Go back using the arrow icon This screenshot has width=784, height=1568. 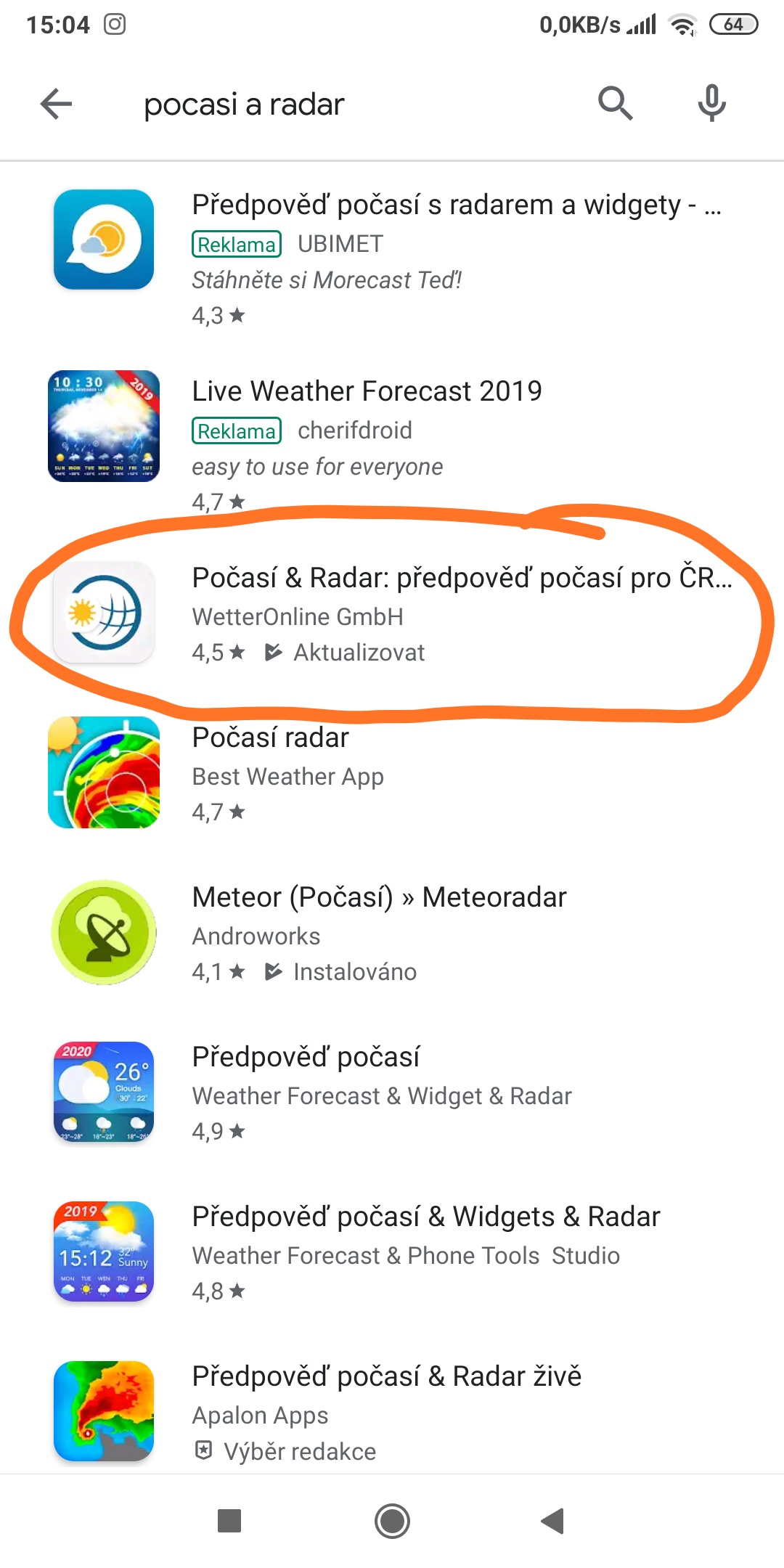56,104
